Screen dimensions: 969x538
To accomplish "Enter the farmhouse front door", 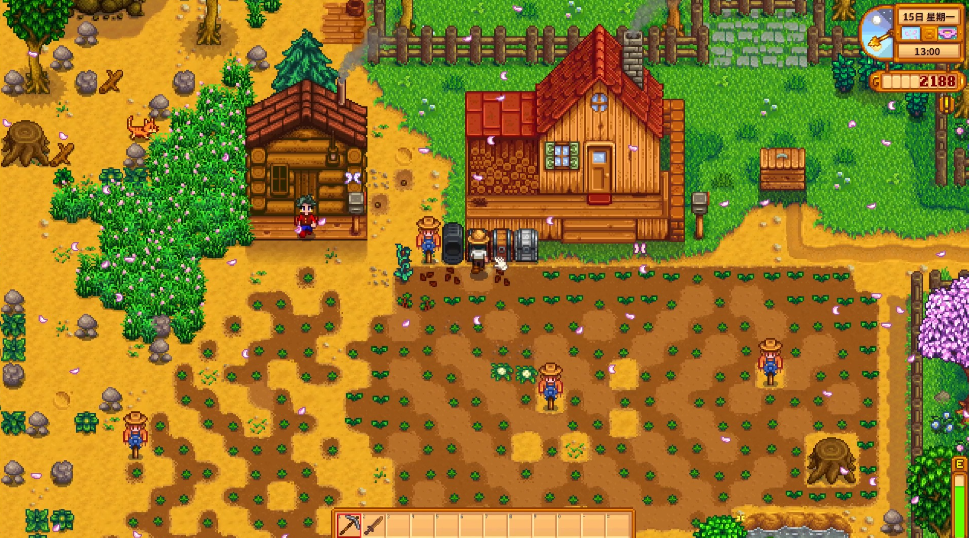I will [599, 168].
